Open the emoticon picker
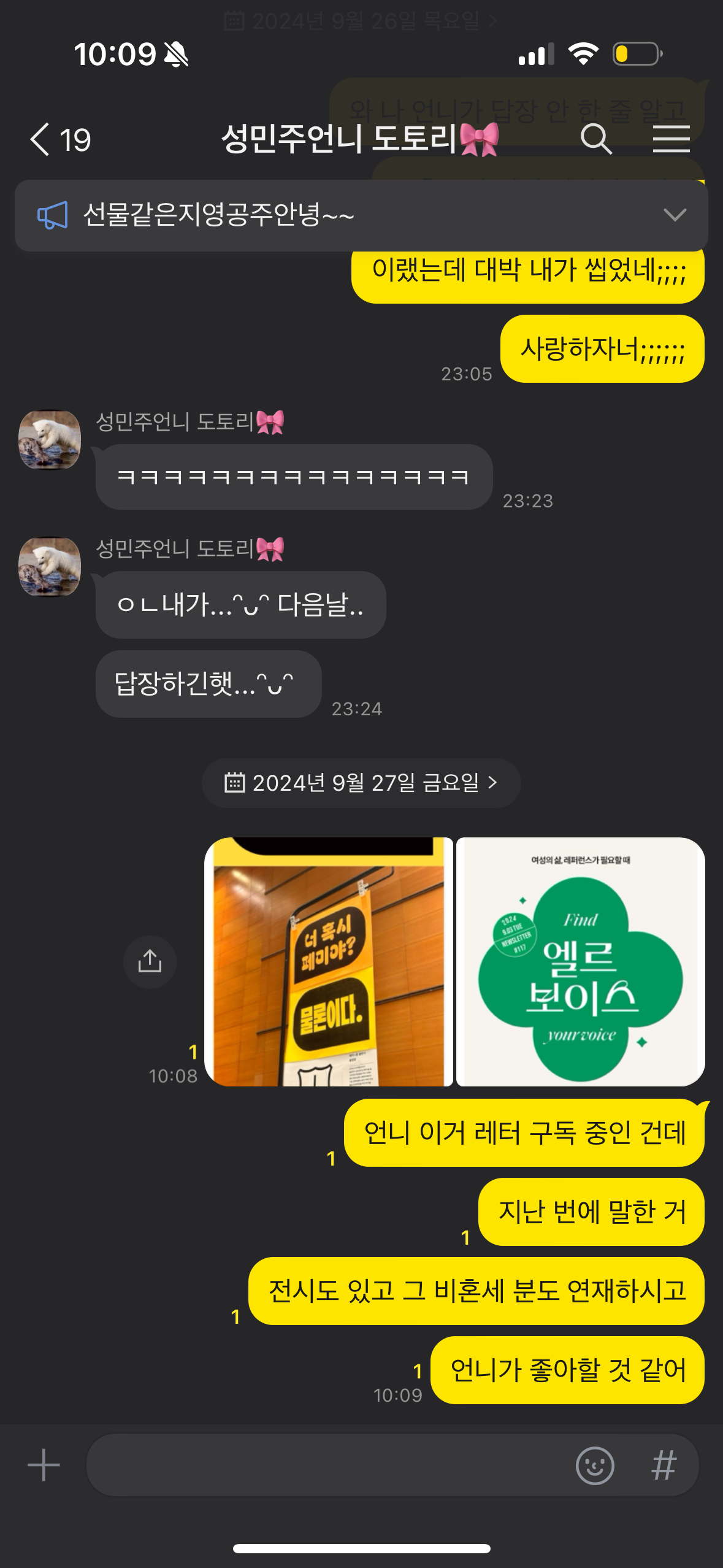The width and height of the screenshot is (723, 1568). [x=594, y=1466]
